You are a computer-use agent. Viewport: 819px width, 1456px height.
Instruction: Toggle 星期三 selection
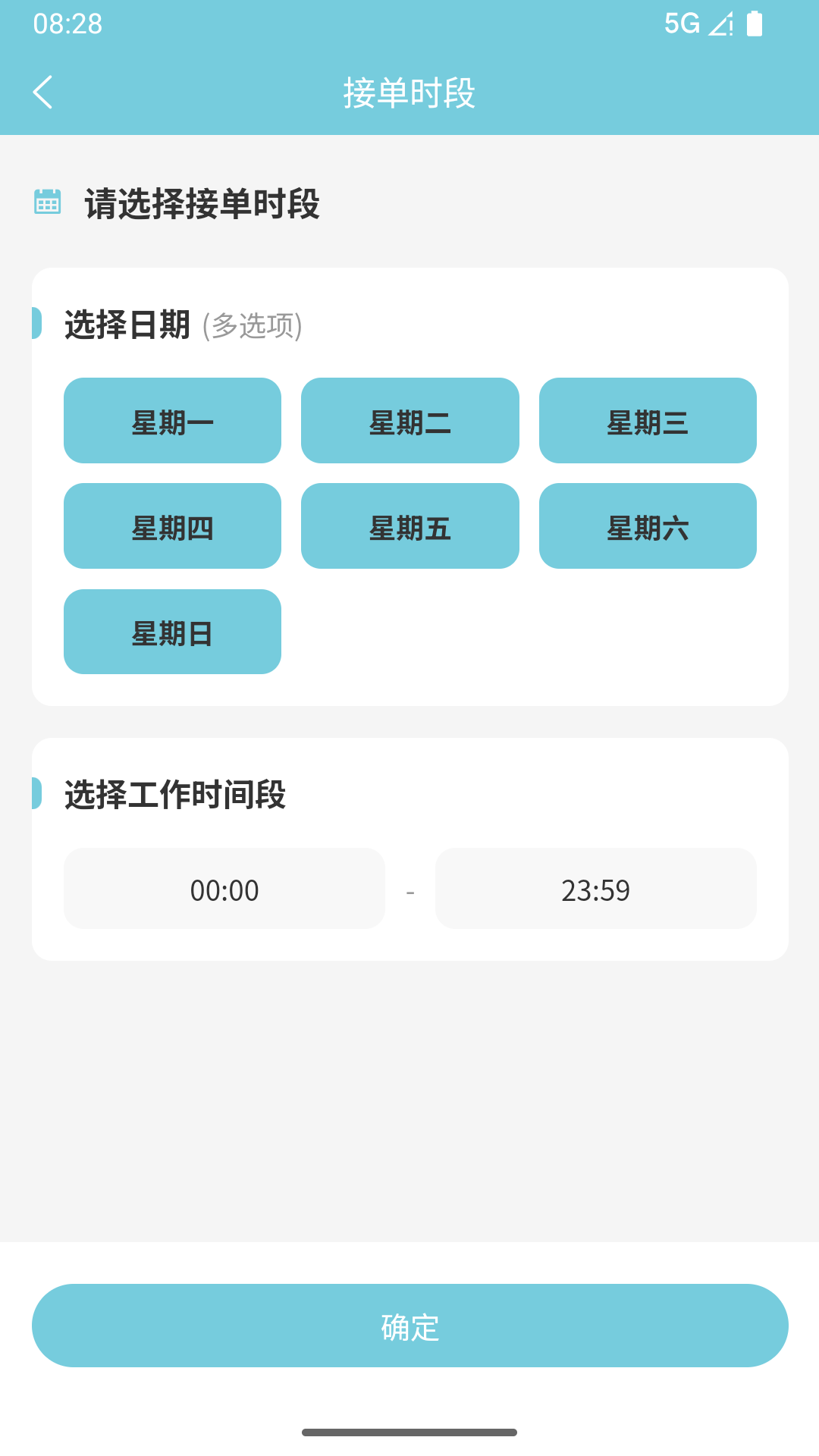648,420
